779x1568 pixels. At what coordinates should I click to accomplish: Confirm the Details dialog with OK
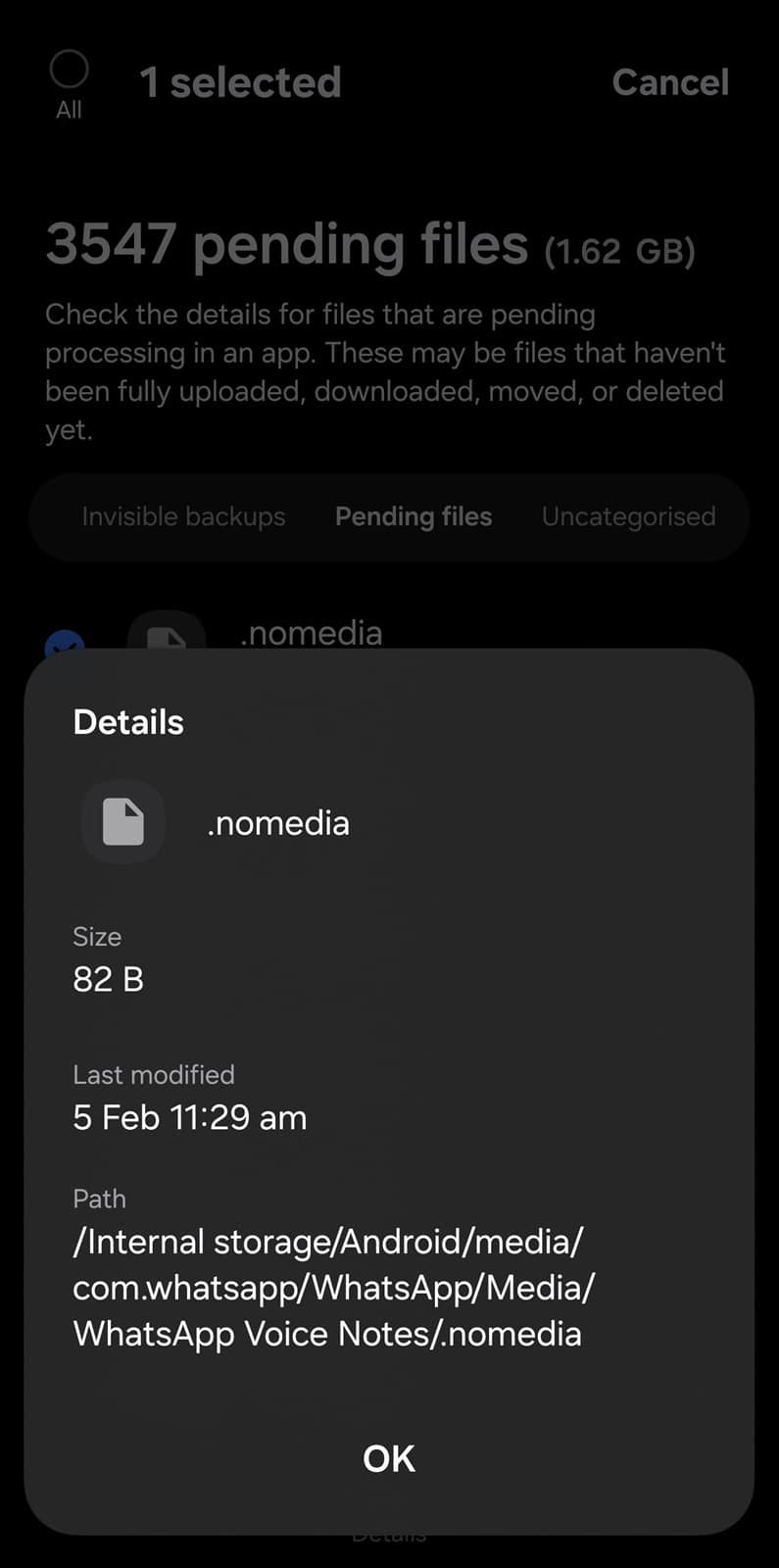(x=389, y=1458)
